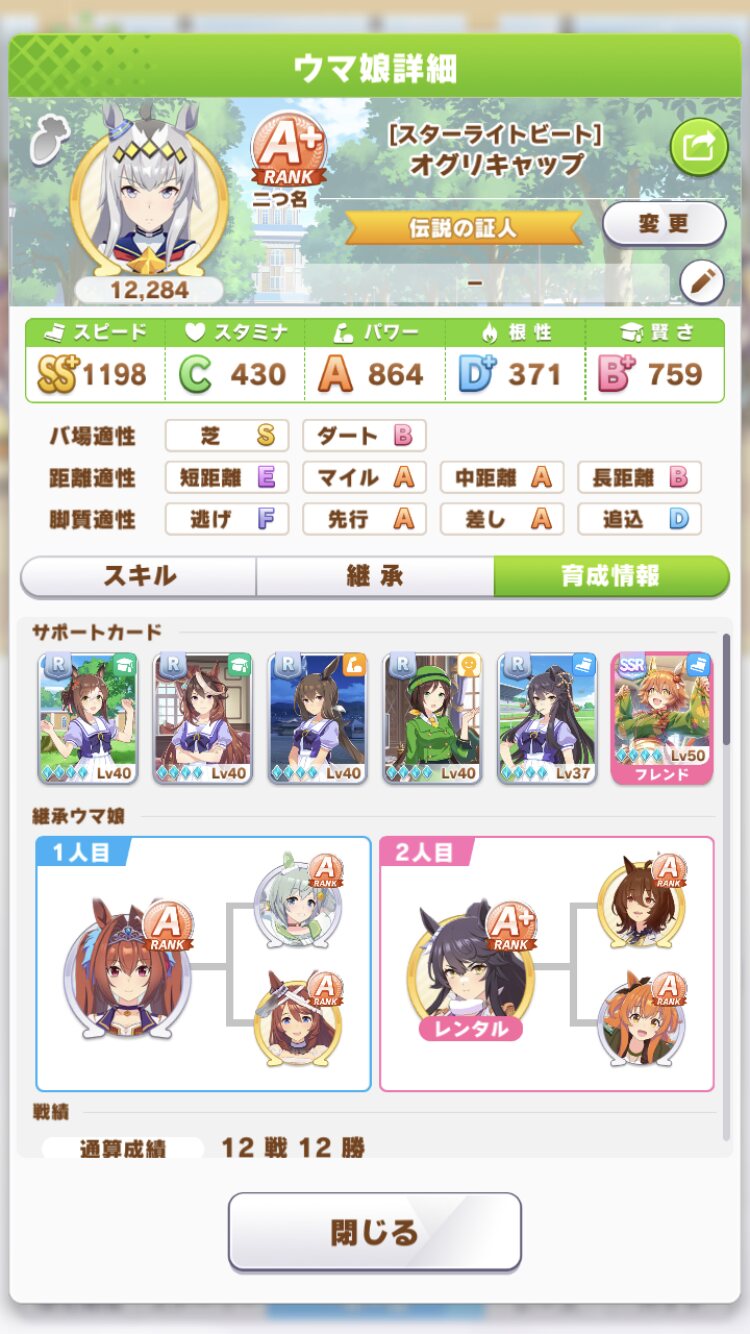
Task: Select the 育成情報 tab
Action: [x=611, y=576]
